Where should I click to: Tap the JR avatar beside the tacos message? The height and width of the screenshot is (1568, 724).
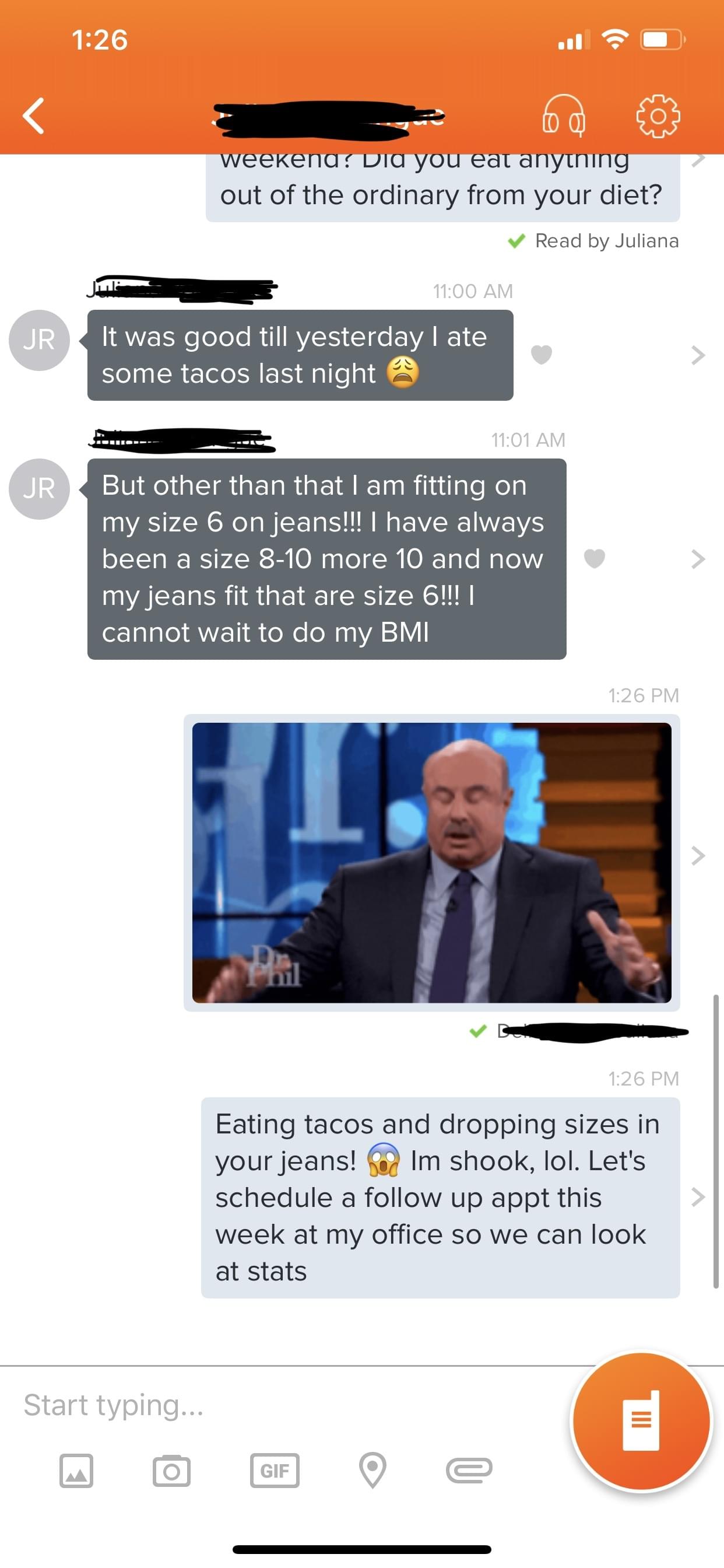(x=39, y=340)
